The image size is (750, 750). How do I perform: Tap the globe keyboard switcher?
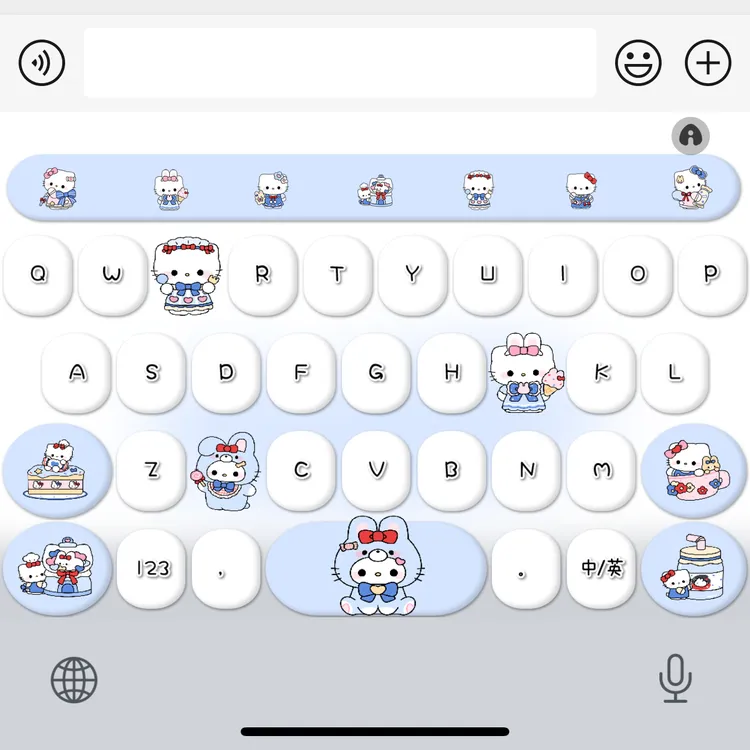[74, 680]
